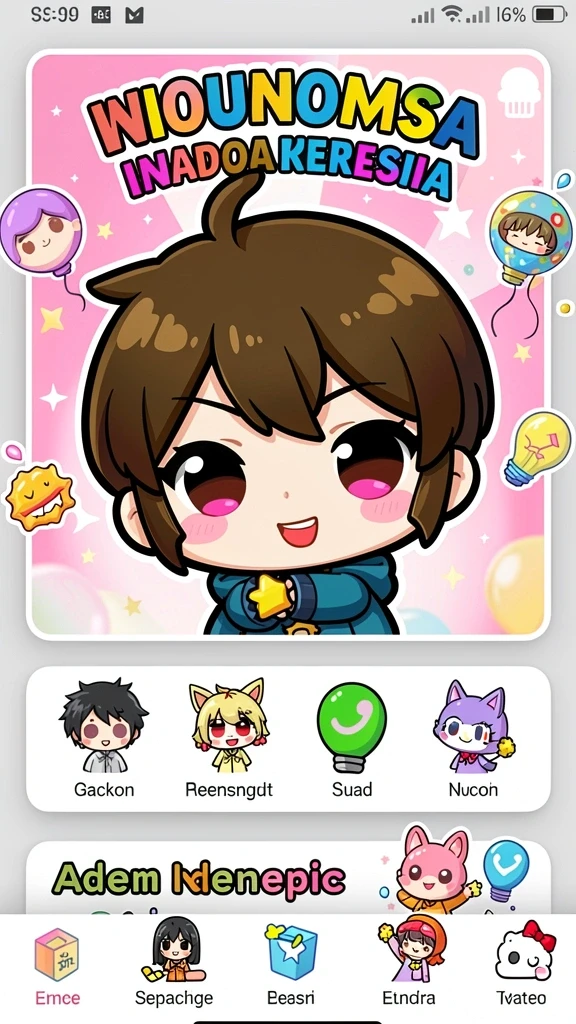Tap the cupcake icon on the banner
576x1024 pixels.
(x=519, y=93)
